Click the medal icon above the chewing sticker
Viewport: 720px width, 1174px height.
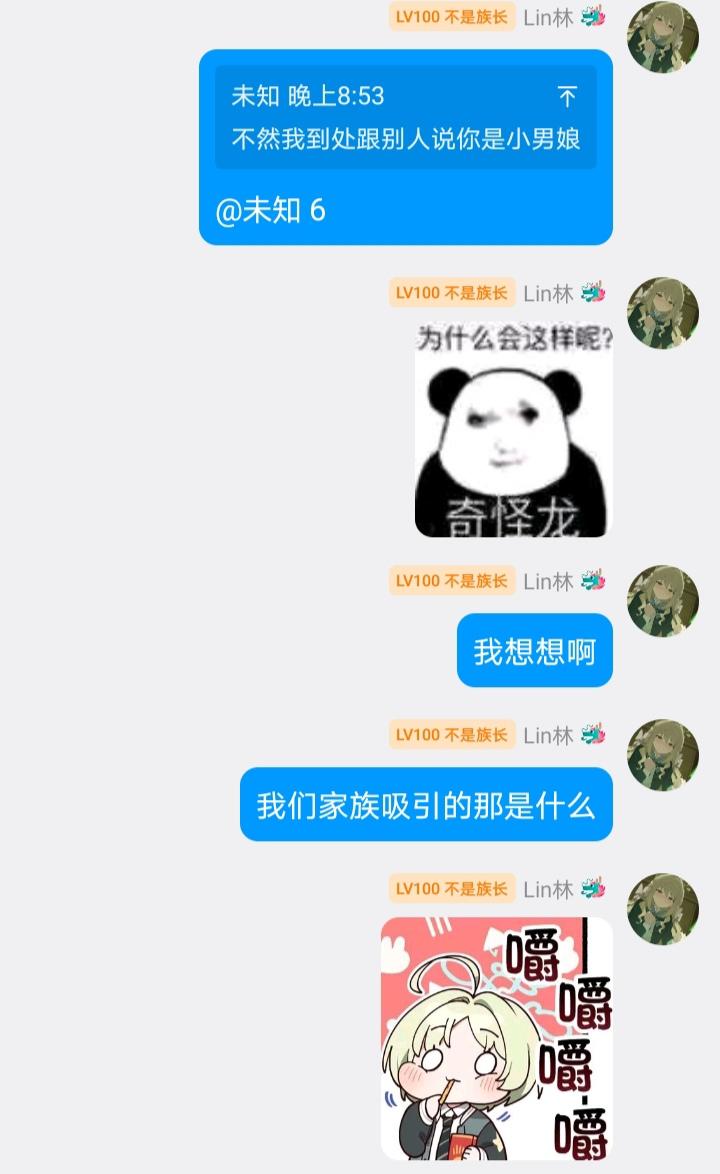tap(593, 888)
